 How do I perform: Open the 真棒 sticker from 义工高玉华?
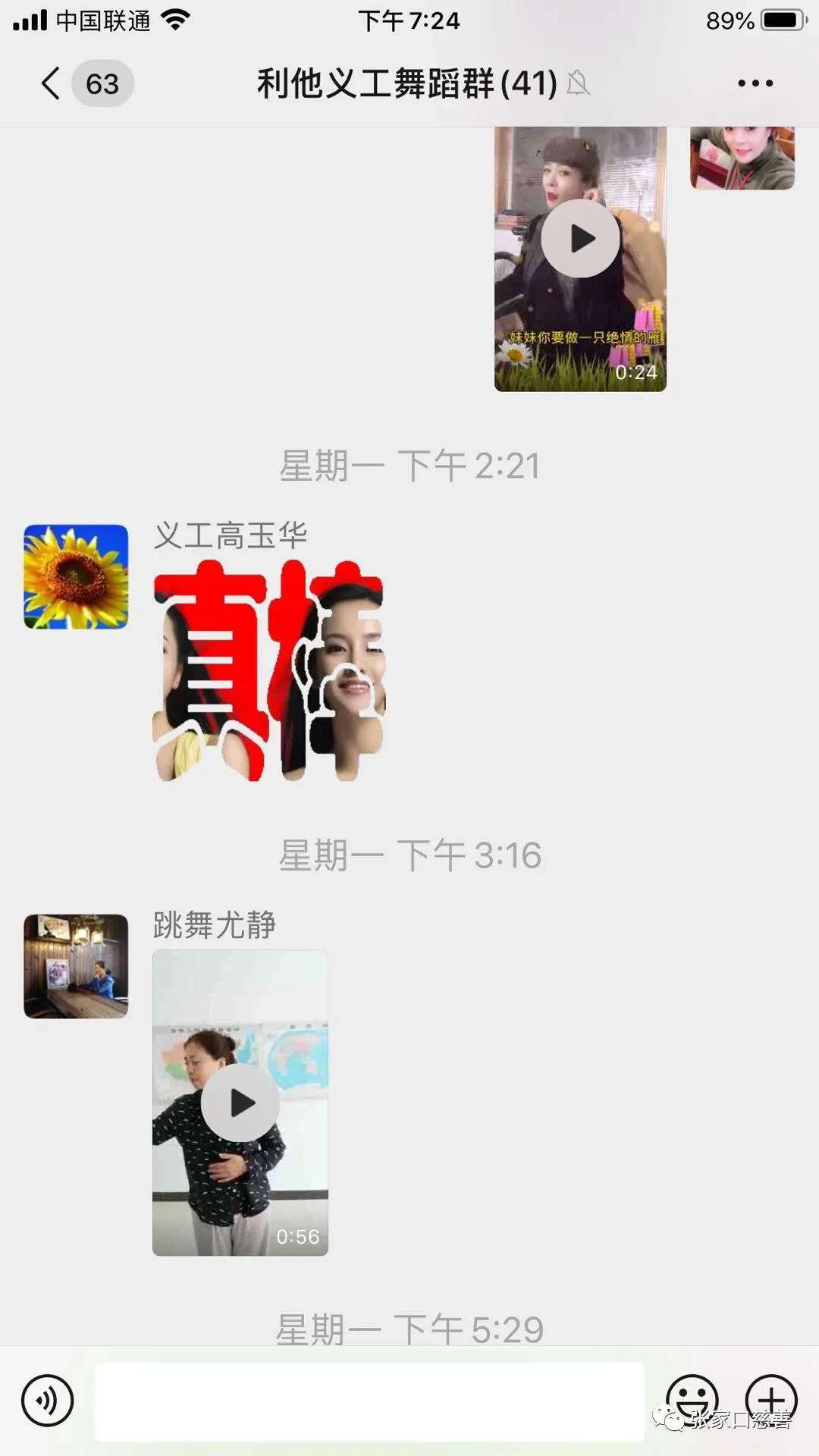point(269,671)
